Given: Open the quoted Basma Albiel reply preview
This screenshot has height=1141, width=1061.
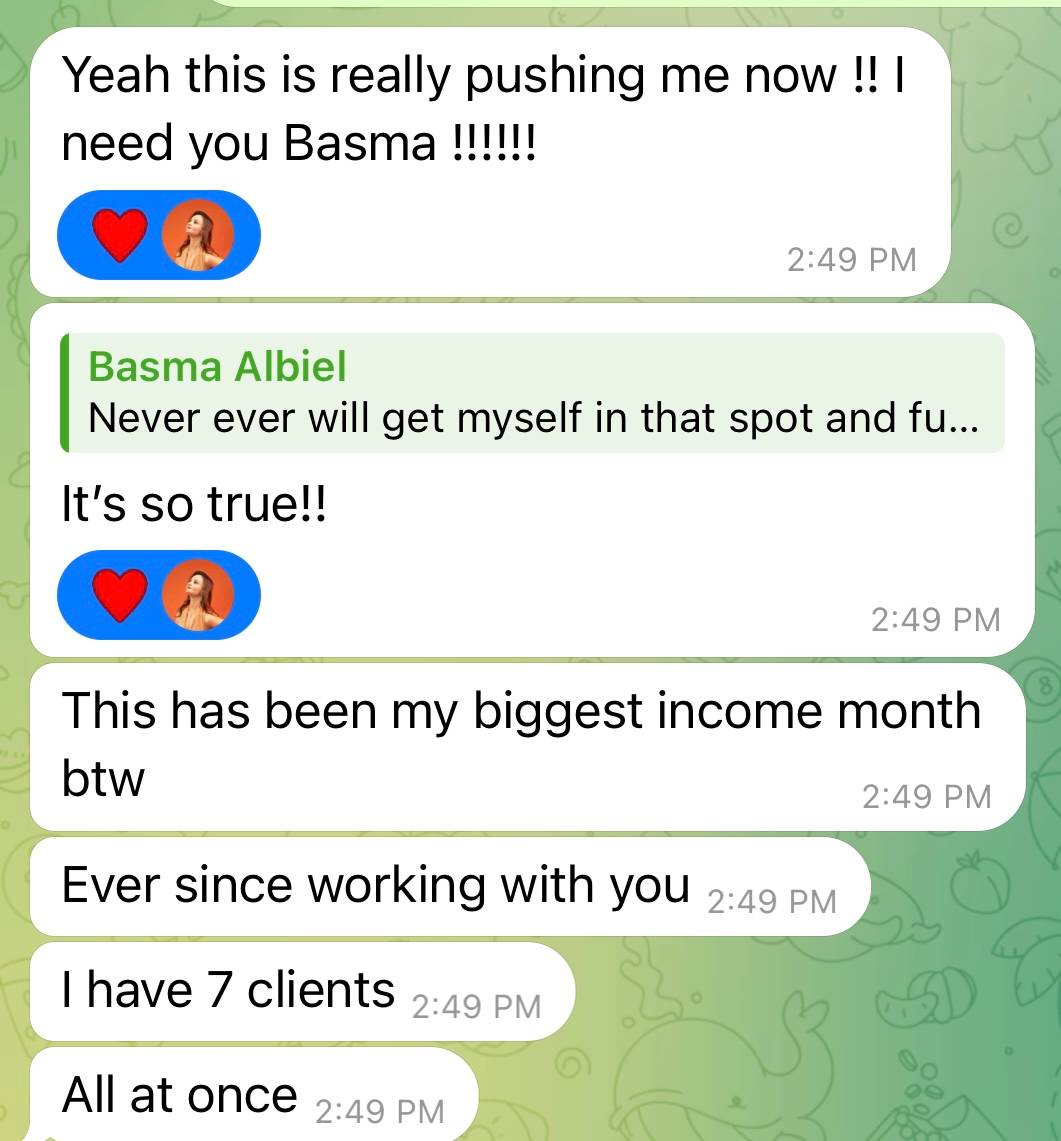Looking at the screenshot, I should coord(533,393).
